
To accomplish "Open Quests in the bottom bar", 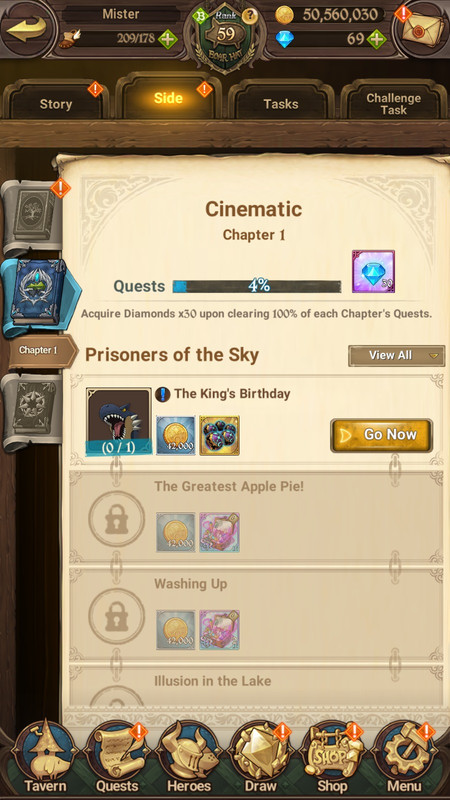I will pos(117,757).
